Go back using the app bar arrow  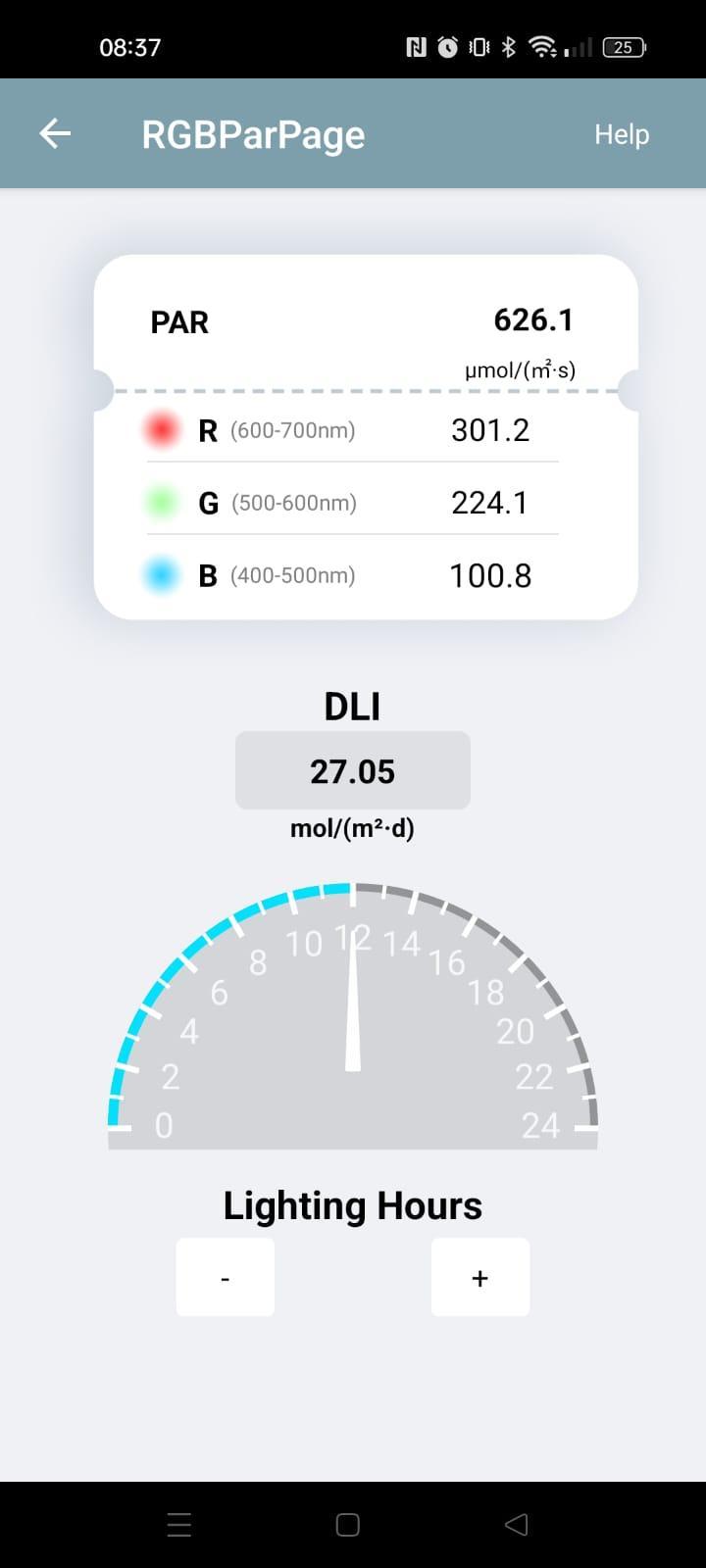pos(55,134)
